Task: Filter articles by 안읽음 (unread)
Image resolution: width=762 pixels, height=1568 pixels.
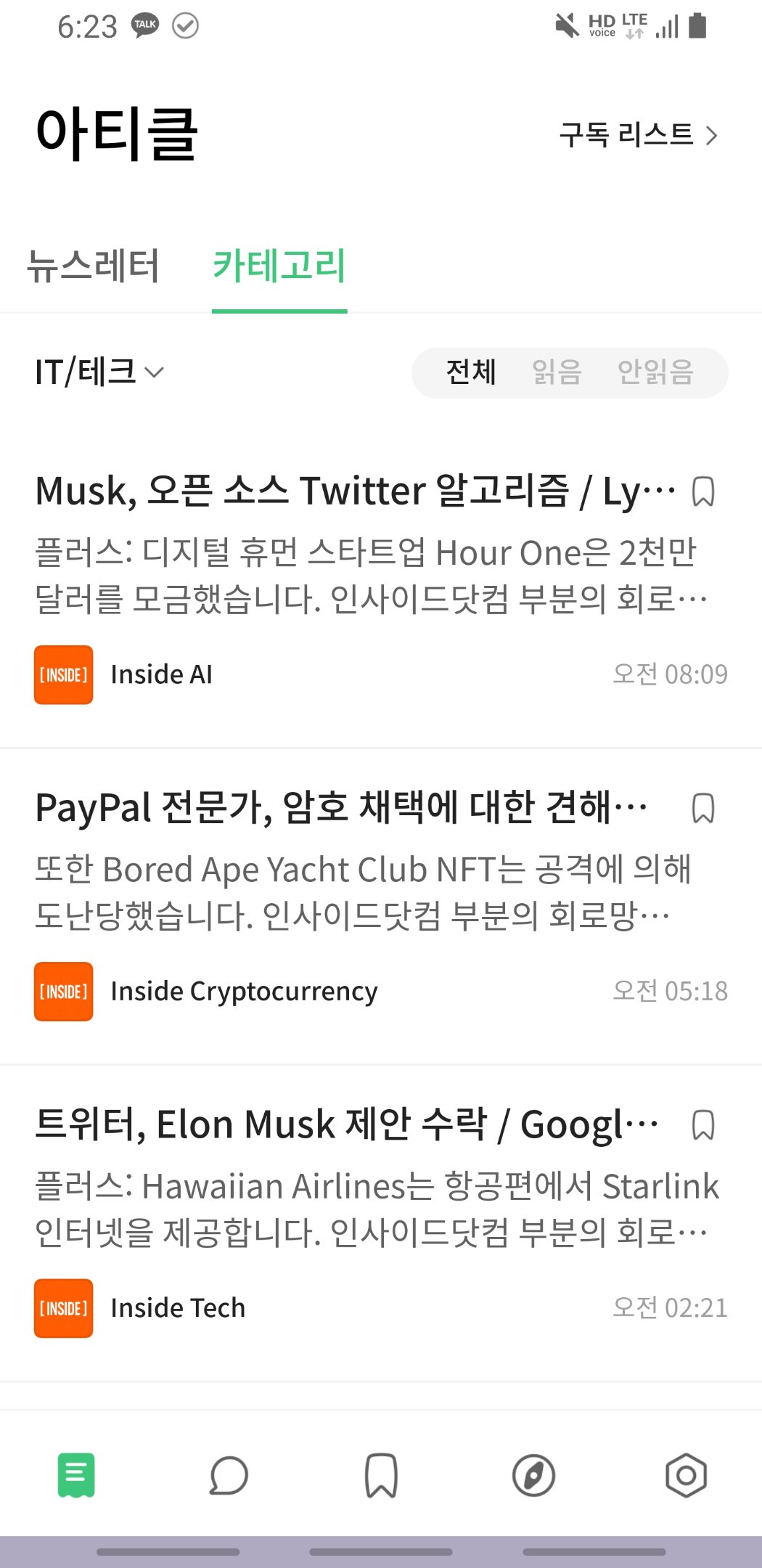Action: (x=655, y=372)
